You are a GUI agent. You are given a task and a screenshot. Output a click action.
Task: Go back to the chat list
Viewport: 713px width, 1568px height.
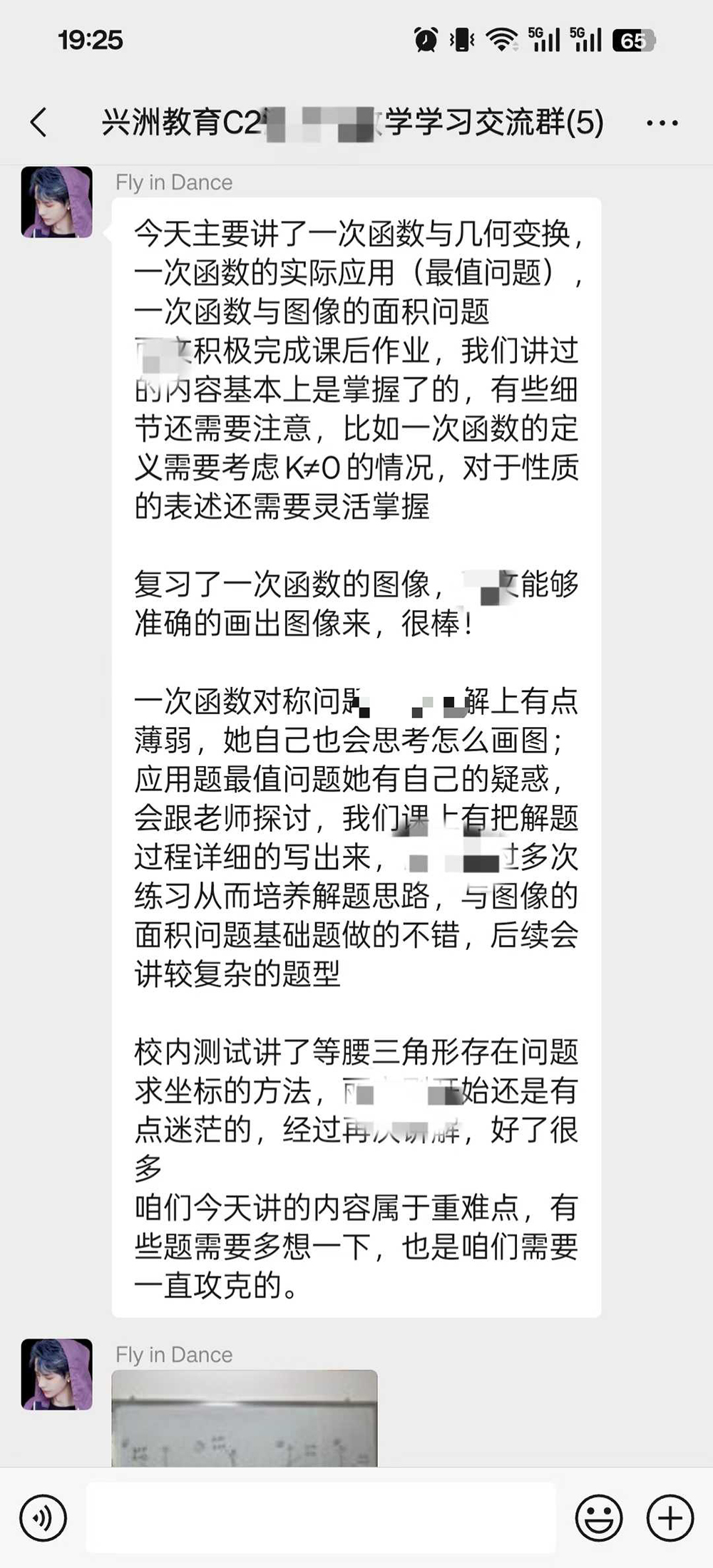point(39,123)
